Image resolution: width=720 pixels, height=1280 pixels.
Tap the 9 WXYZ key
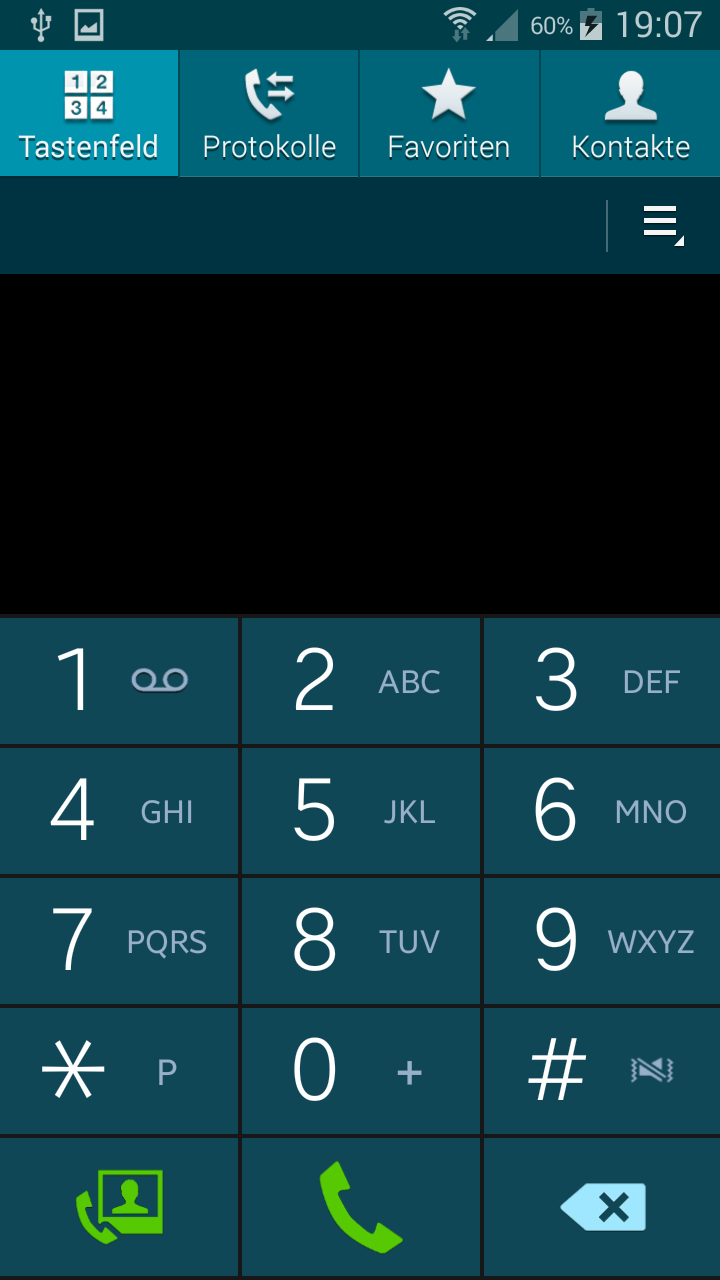602,941
